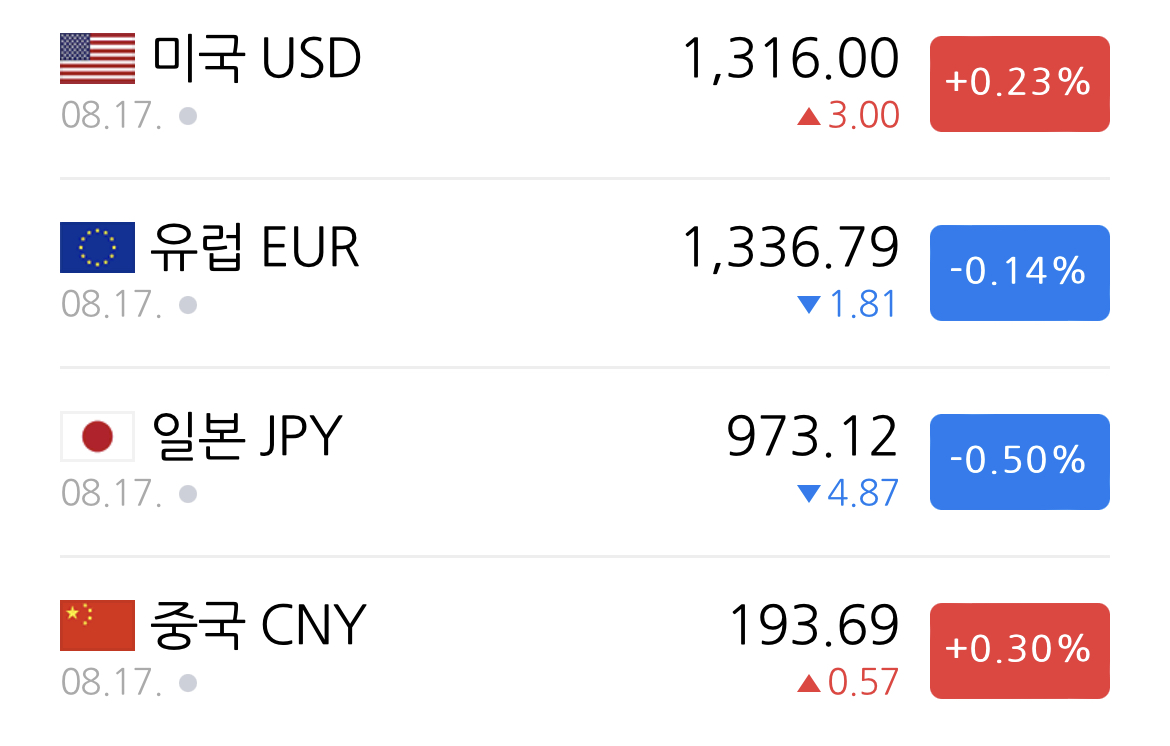This screenshot has width=1170, height=746.
Task: Open the 미국 USD exchange rate row
Action: [584, 84]
